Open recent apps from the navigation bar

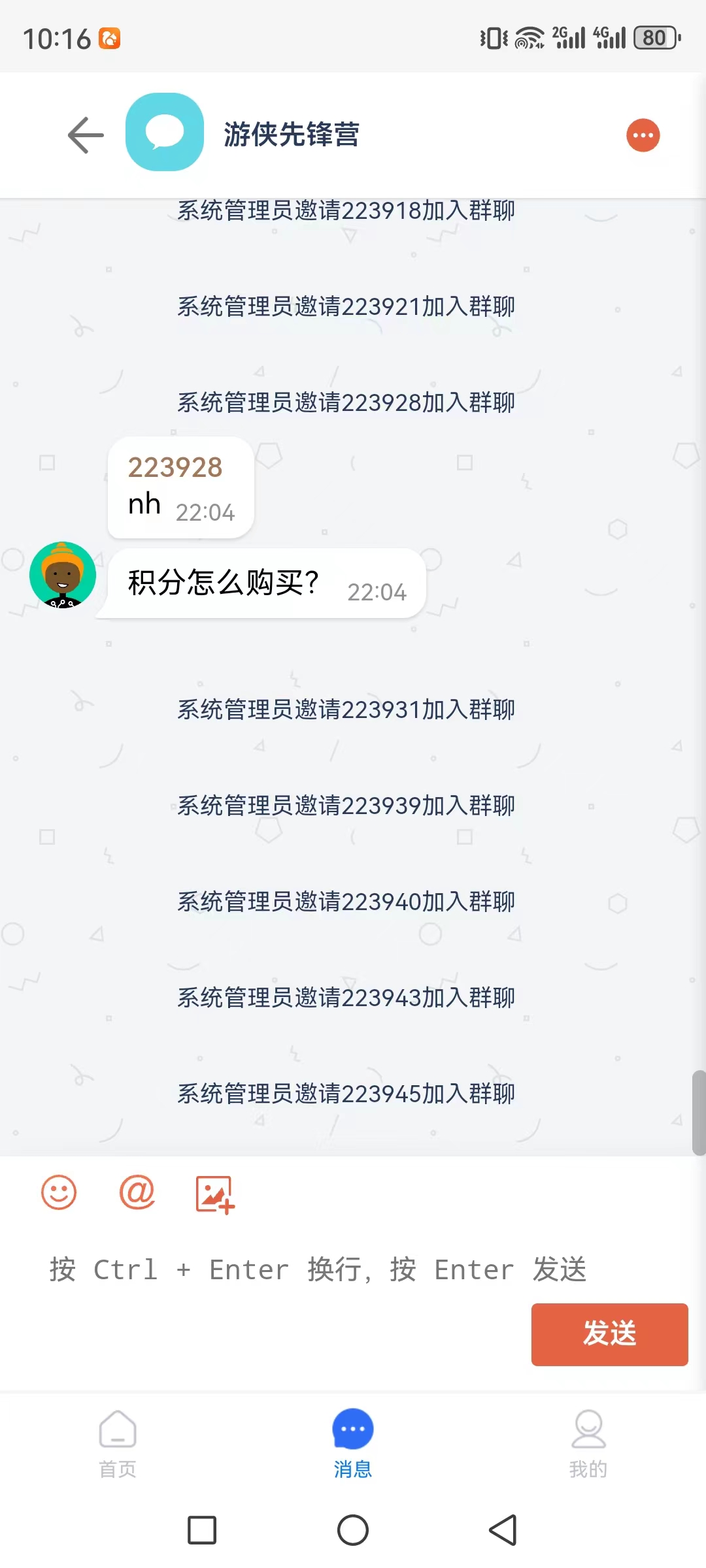pyautogui.click(x=202, y=1530)
